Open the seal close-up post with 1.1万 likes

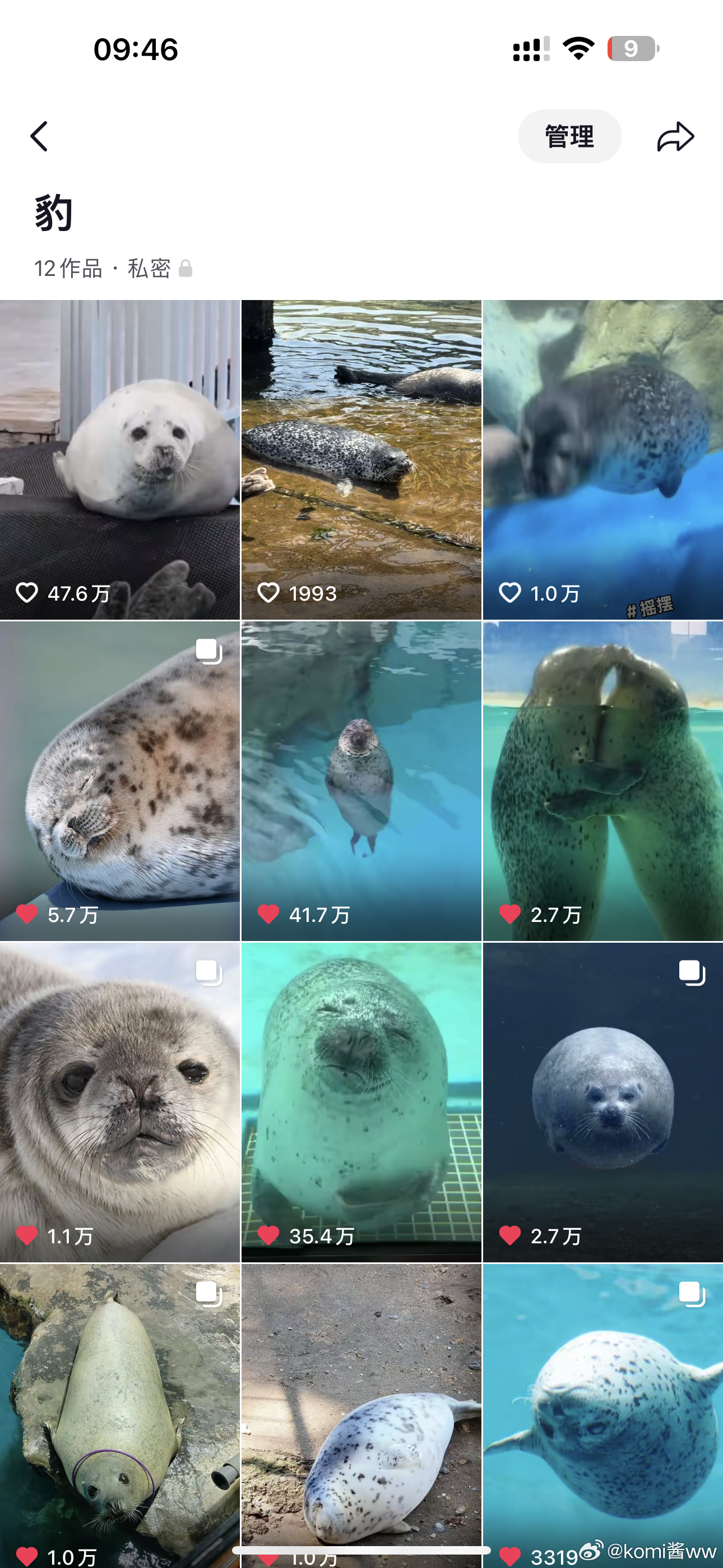pyautogui.click(x=120, y=1102)
